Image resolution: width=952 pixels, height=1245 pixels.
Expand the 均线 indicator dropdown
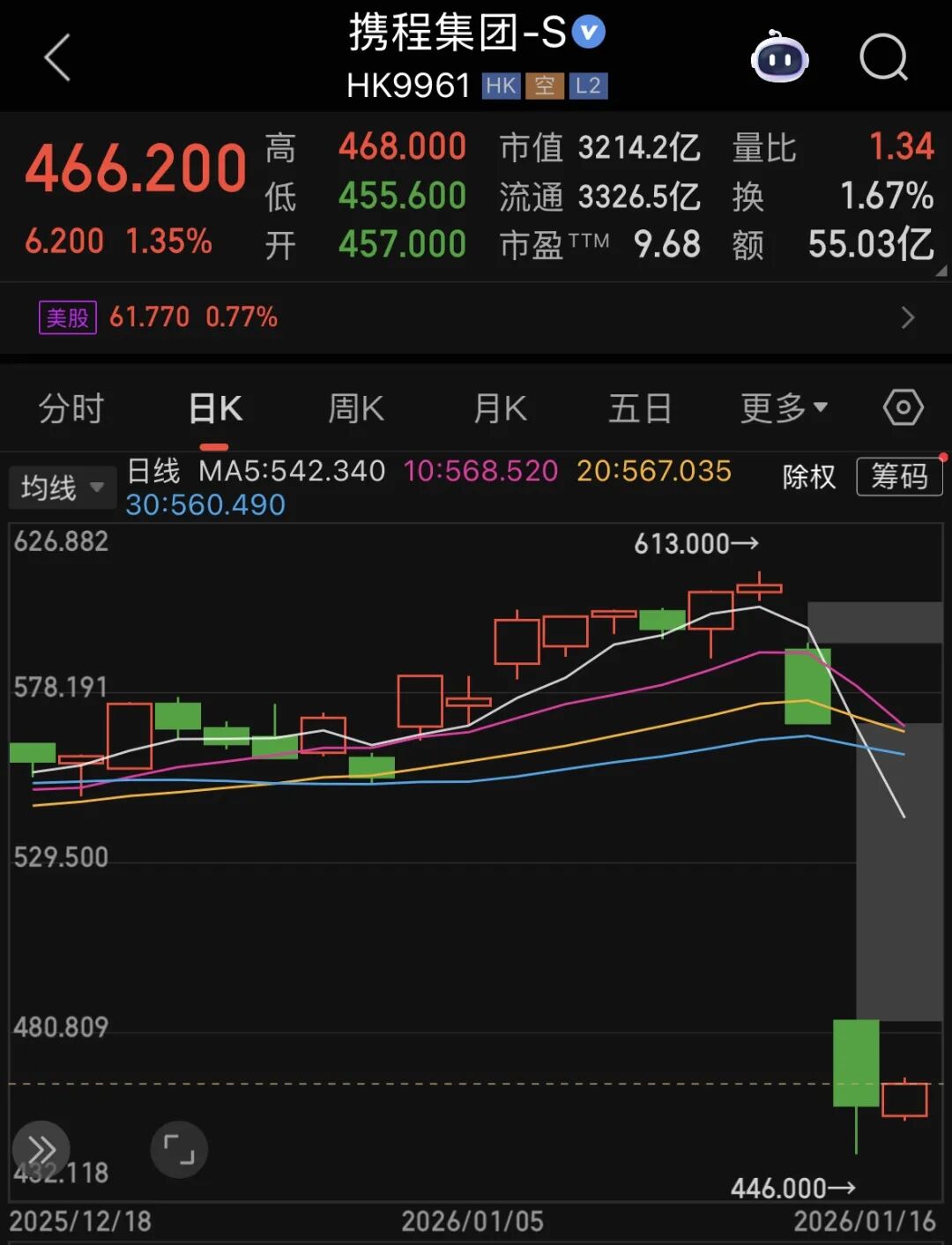[62, 488]
